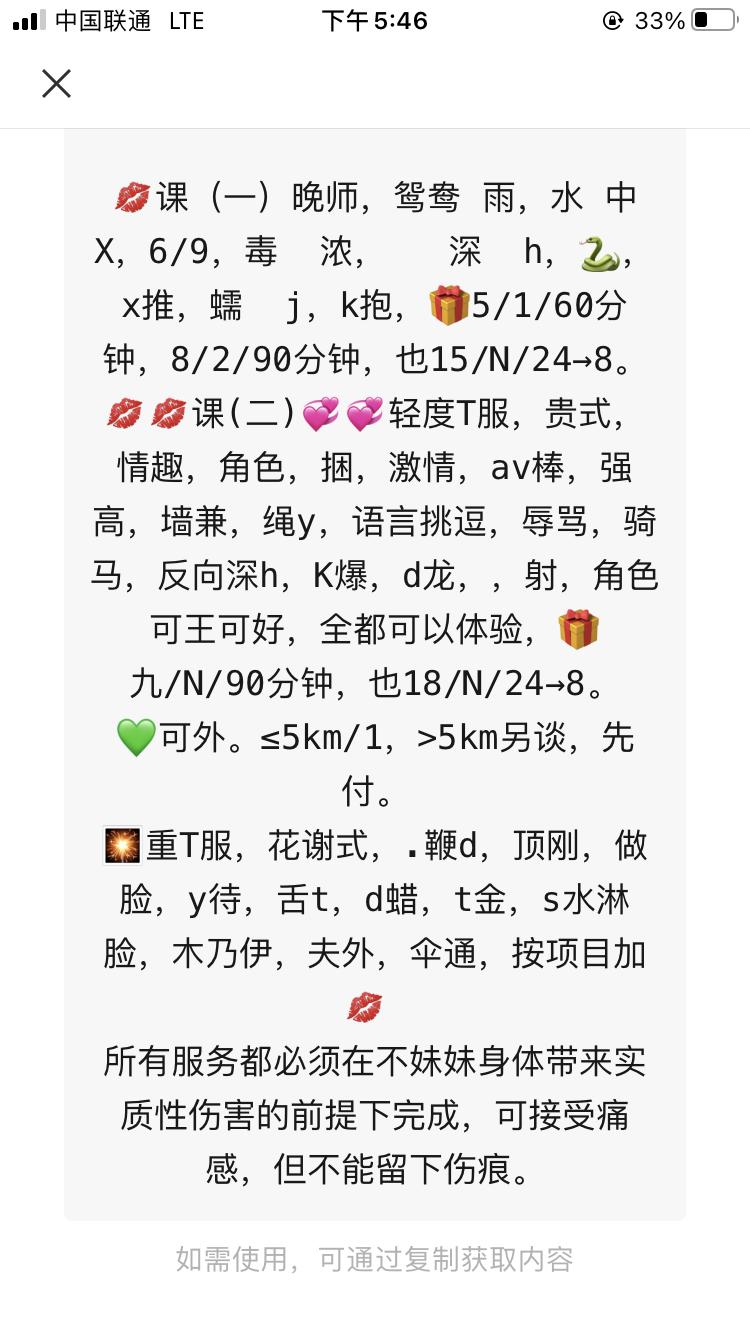Image resolution: width=750 pixels, height=1334 pixels.
Task: Close this full-screen text view
Action: click(x=57, y=84)
